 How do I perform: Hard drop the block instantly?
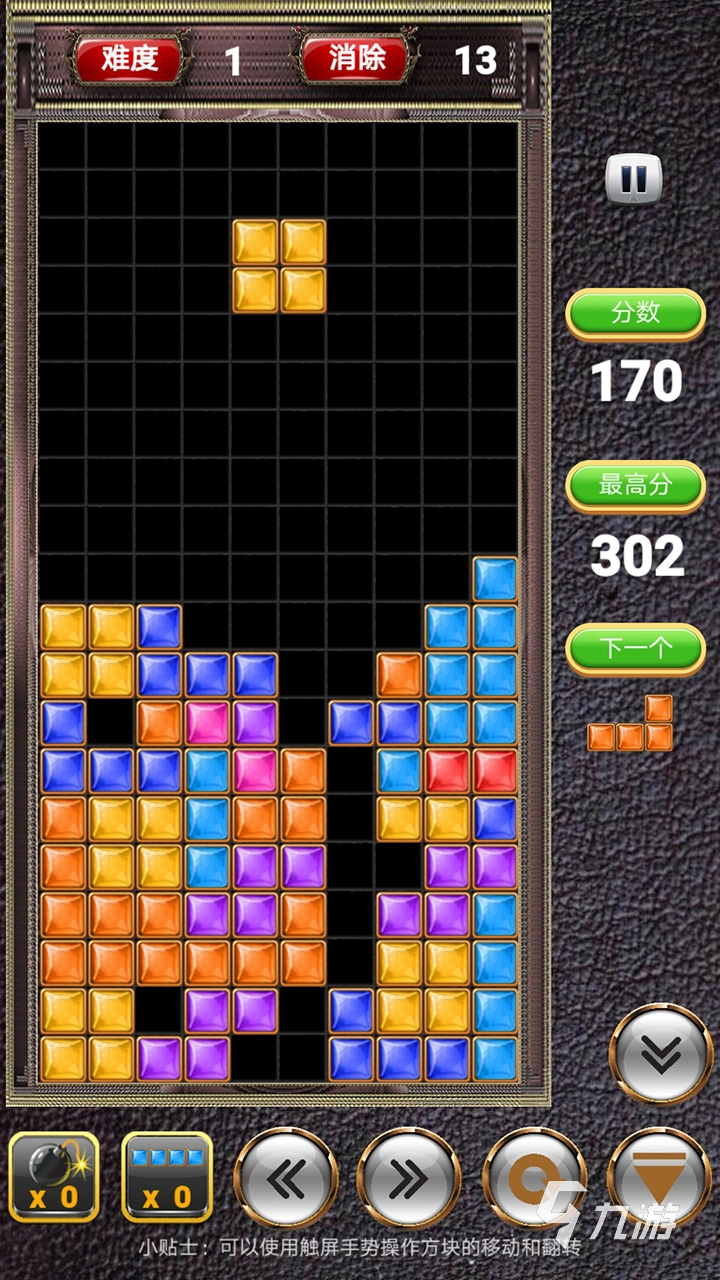(660, 1180)
